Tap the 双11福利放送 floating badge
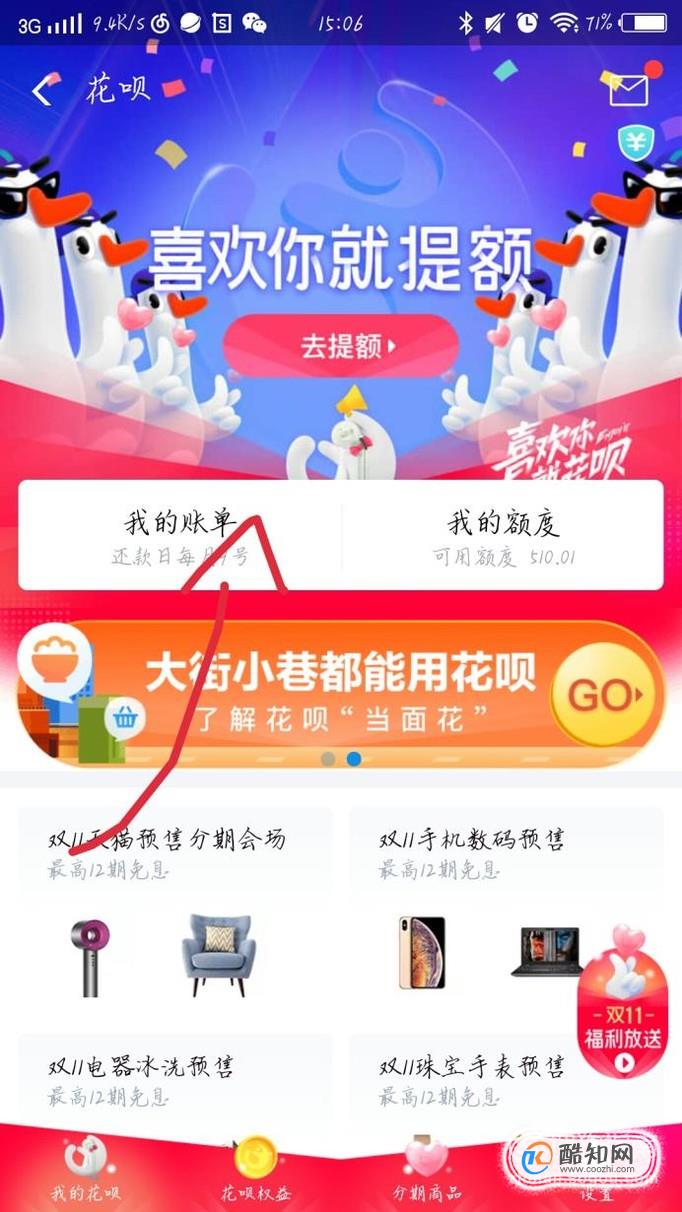Image resolution: width=682 pixels, height=1212 pixels. coord(624,1015)
